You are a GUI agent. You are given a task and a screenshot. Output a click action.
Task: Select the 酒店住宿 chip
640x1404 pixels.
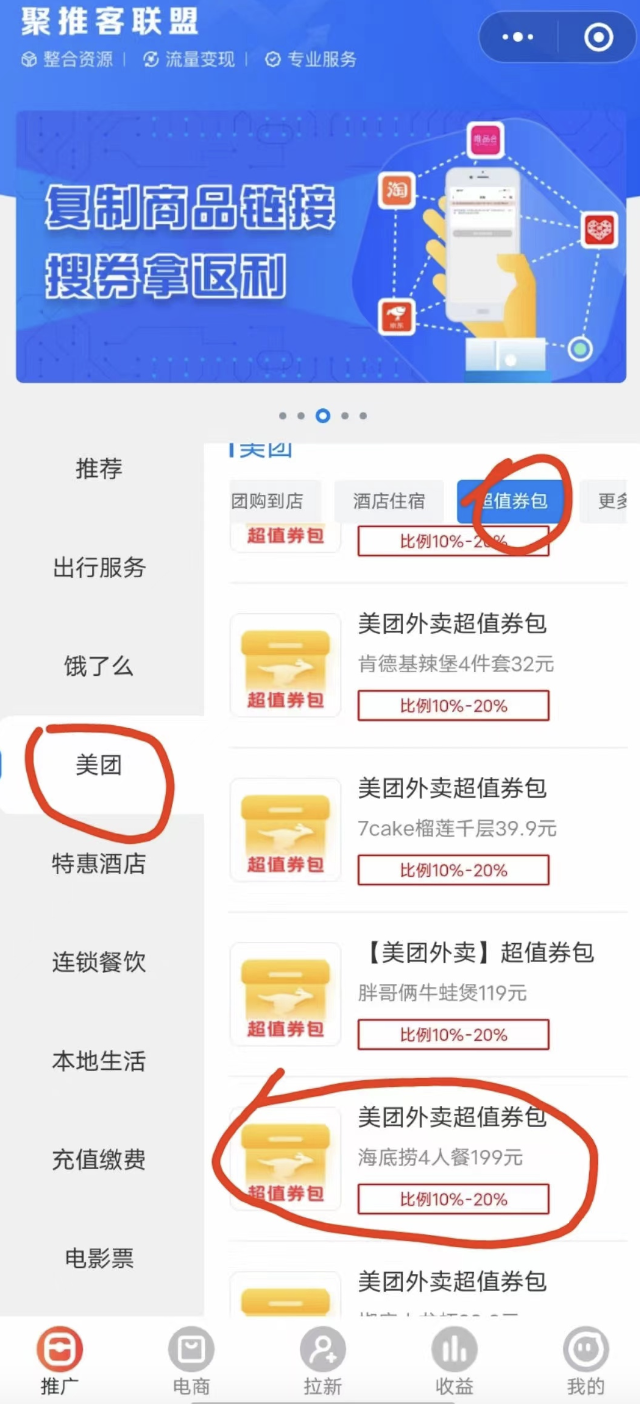pos(389,501)
